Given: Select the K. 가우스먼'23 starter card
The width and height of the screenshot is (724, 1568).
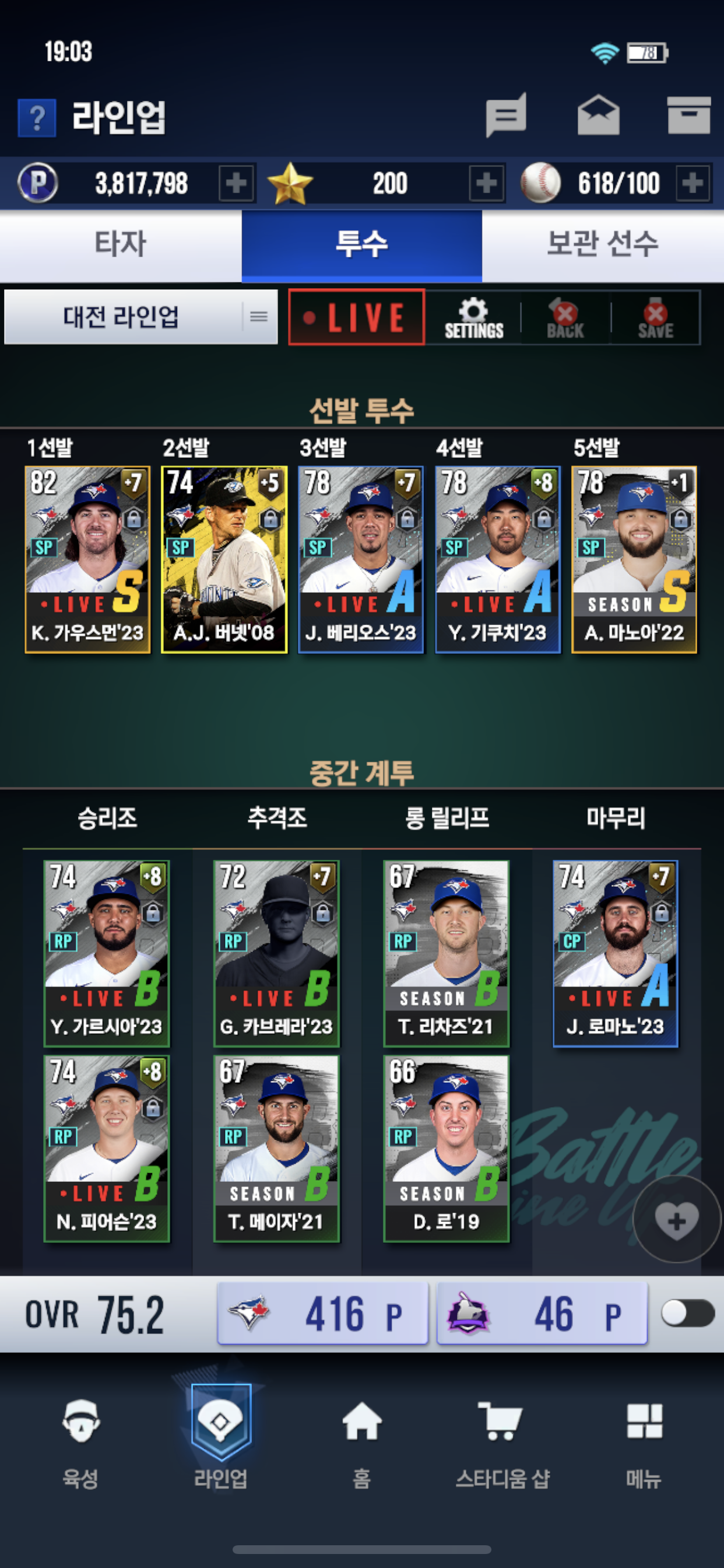Looking at the screenshot, I should (87, 559).
